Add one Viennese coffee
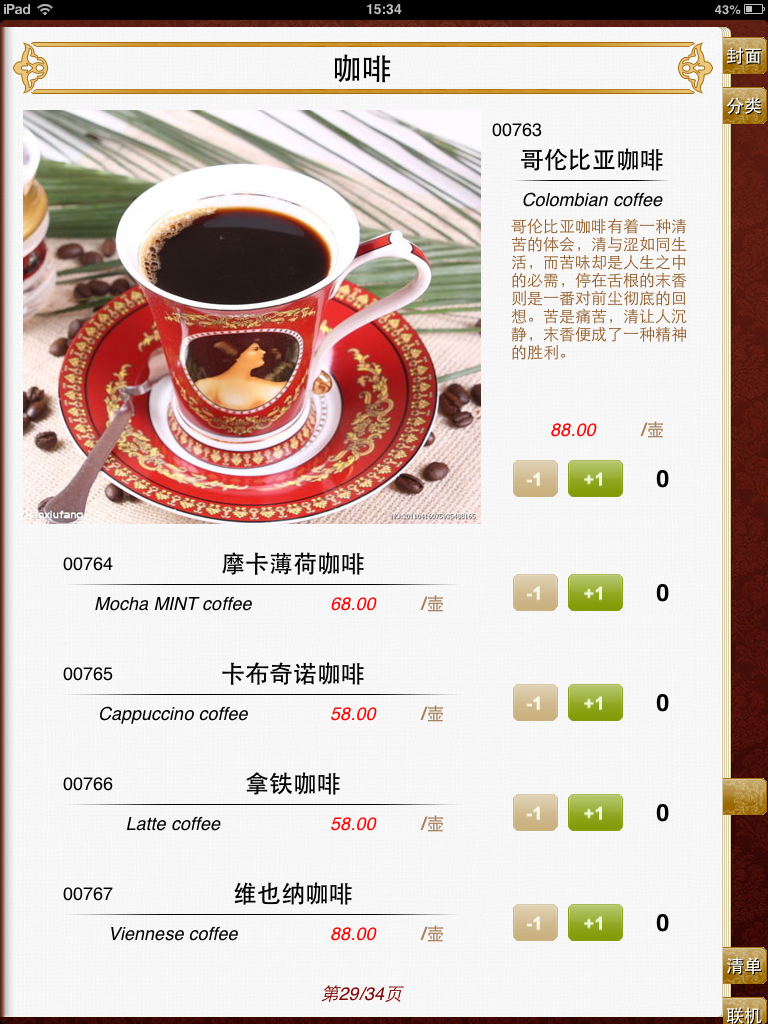Screen dimensions: 768x1024 [595, 923]
